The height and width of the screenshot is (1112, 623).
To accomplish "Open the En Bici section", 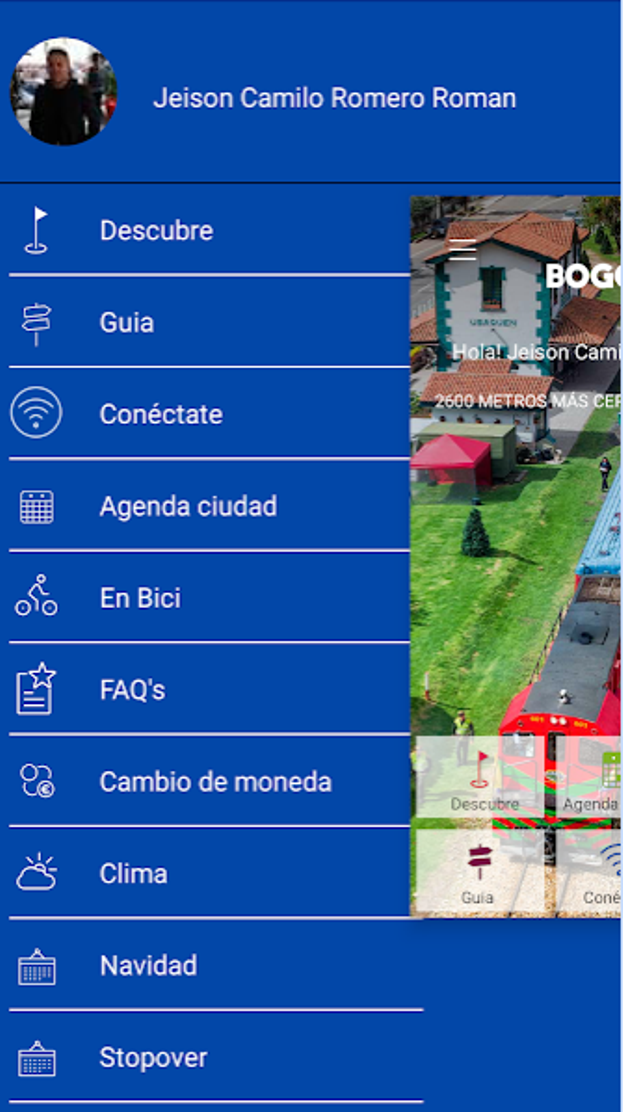I will (x=140, y=599).
